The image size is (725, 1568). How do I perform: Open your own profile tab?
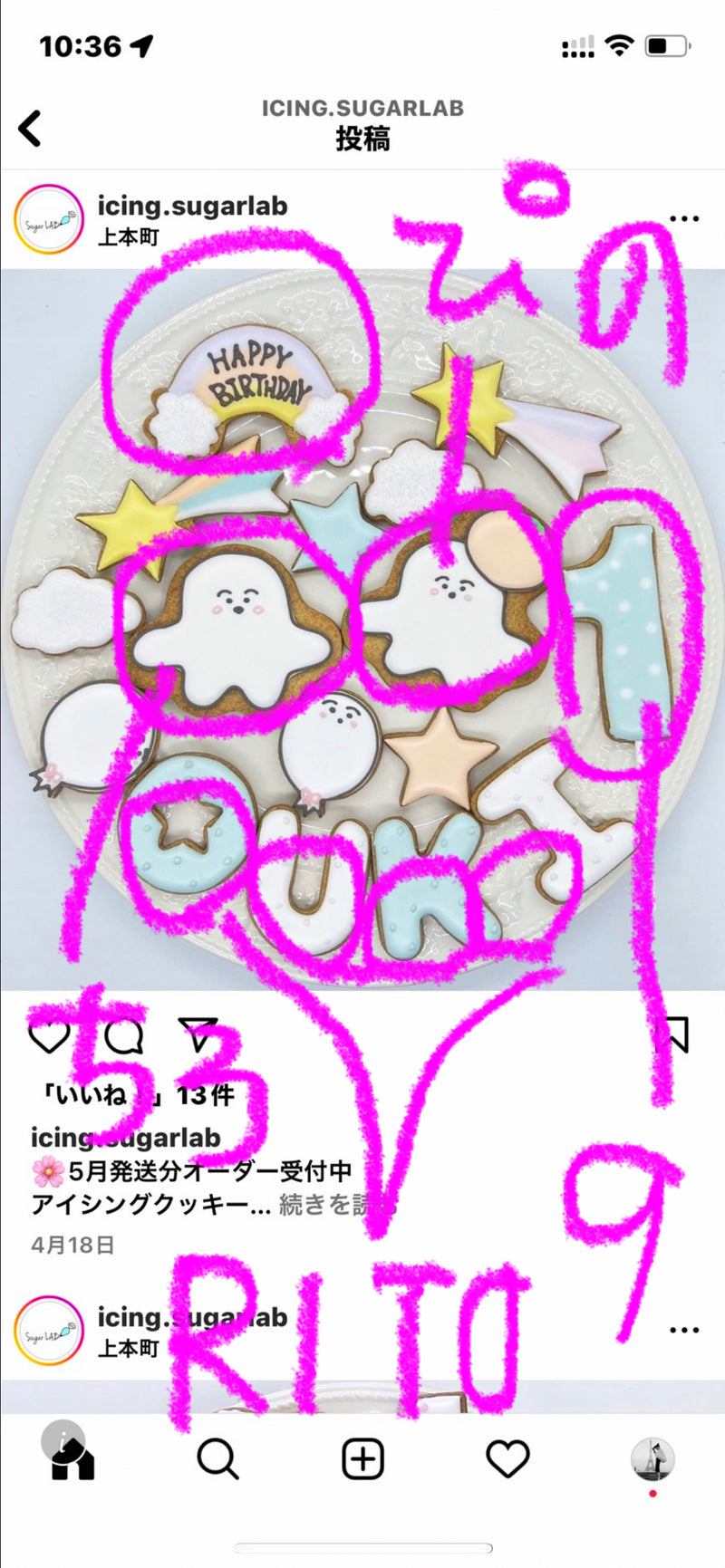[x=652, y=1459]
